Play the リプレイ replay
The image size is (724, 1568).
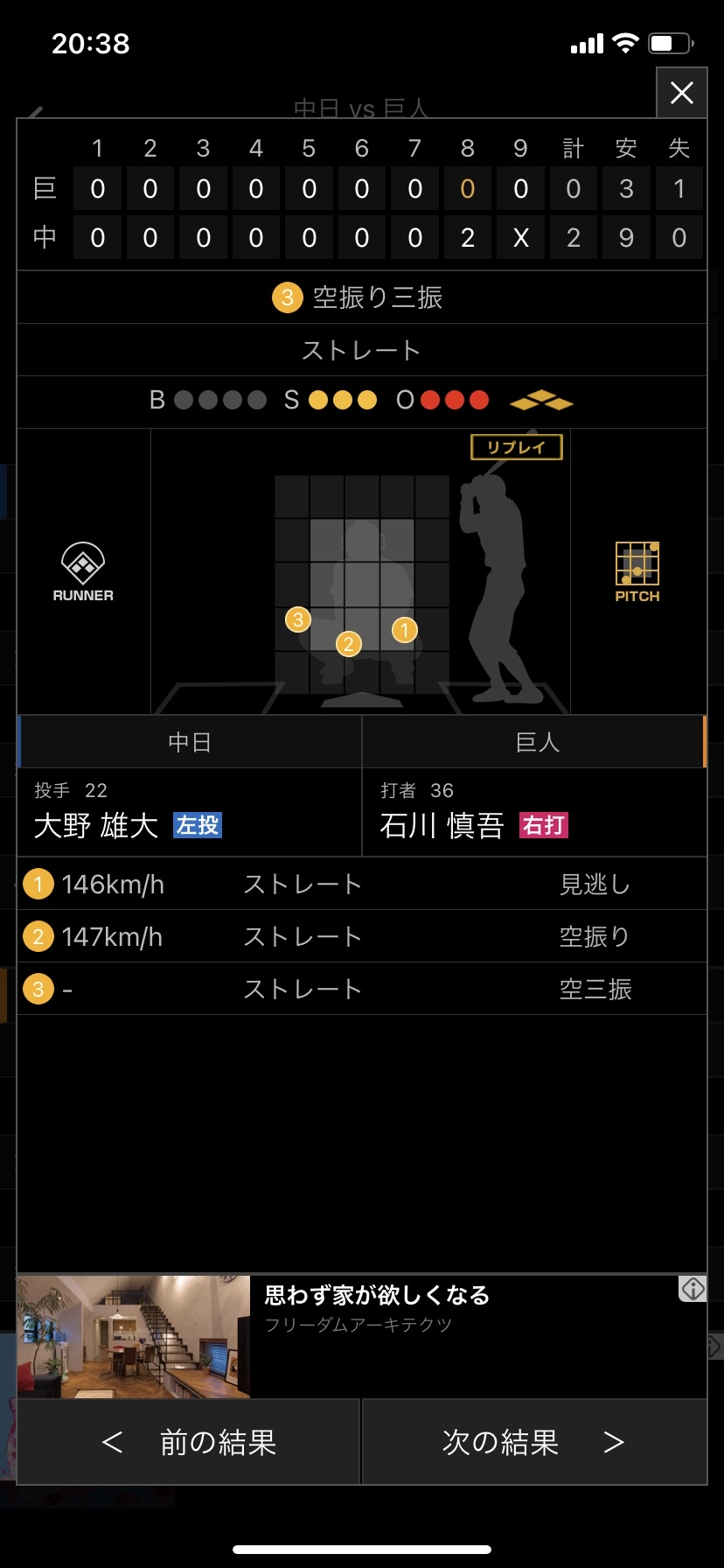click(x=517, y=447)
